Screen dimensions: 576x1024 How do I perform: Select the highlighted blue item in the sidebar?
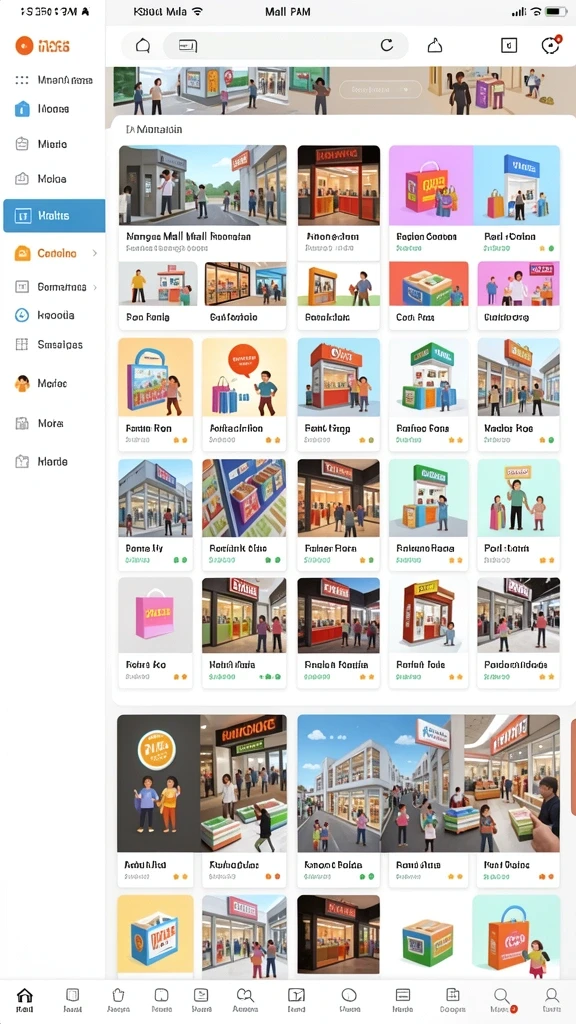pyautogui.click(x=54, y=216)
